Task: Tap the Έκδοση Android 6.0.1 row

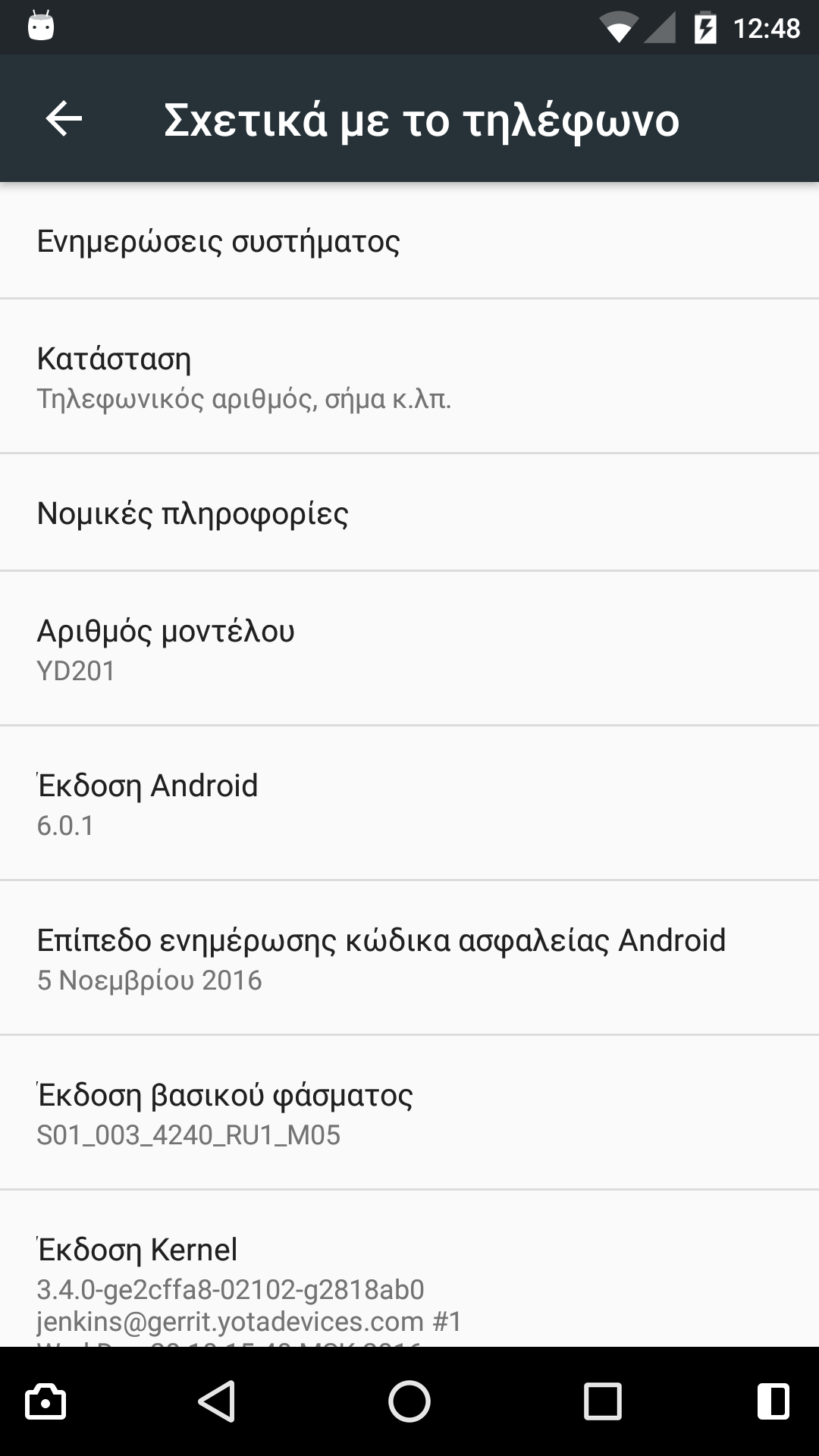Action: 409,804
